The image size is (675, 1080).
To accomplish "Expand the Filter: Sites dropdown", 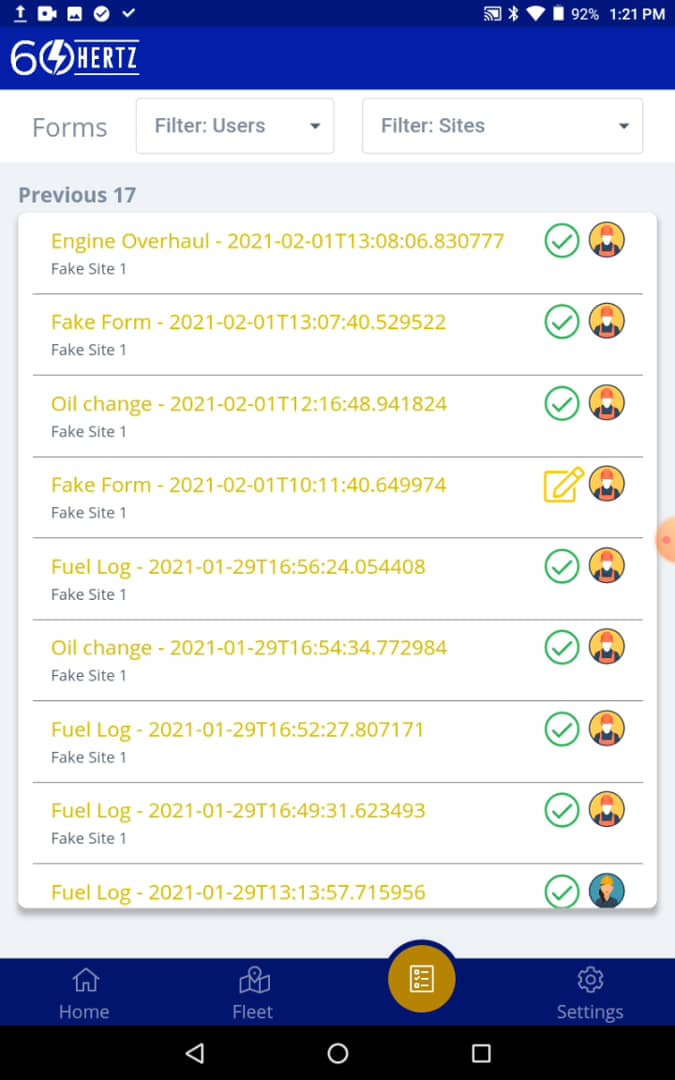I will pyautogui.click(x=502, y=126).
